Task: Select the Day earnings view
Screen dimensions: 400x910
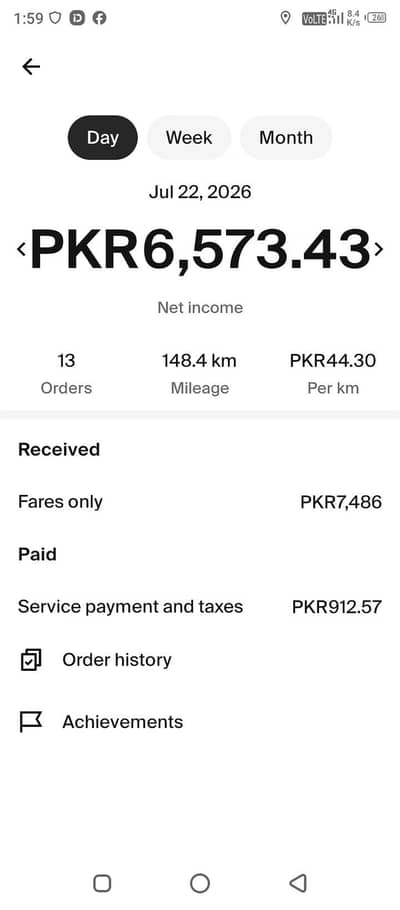Action: click(103, 138)
